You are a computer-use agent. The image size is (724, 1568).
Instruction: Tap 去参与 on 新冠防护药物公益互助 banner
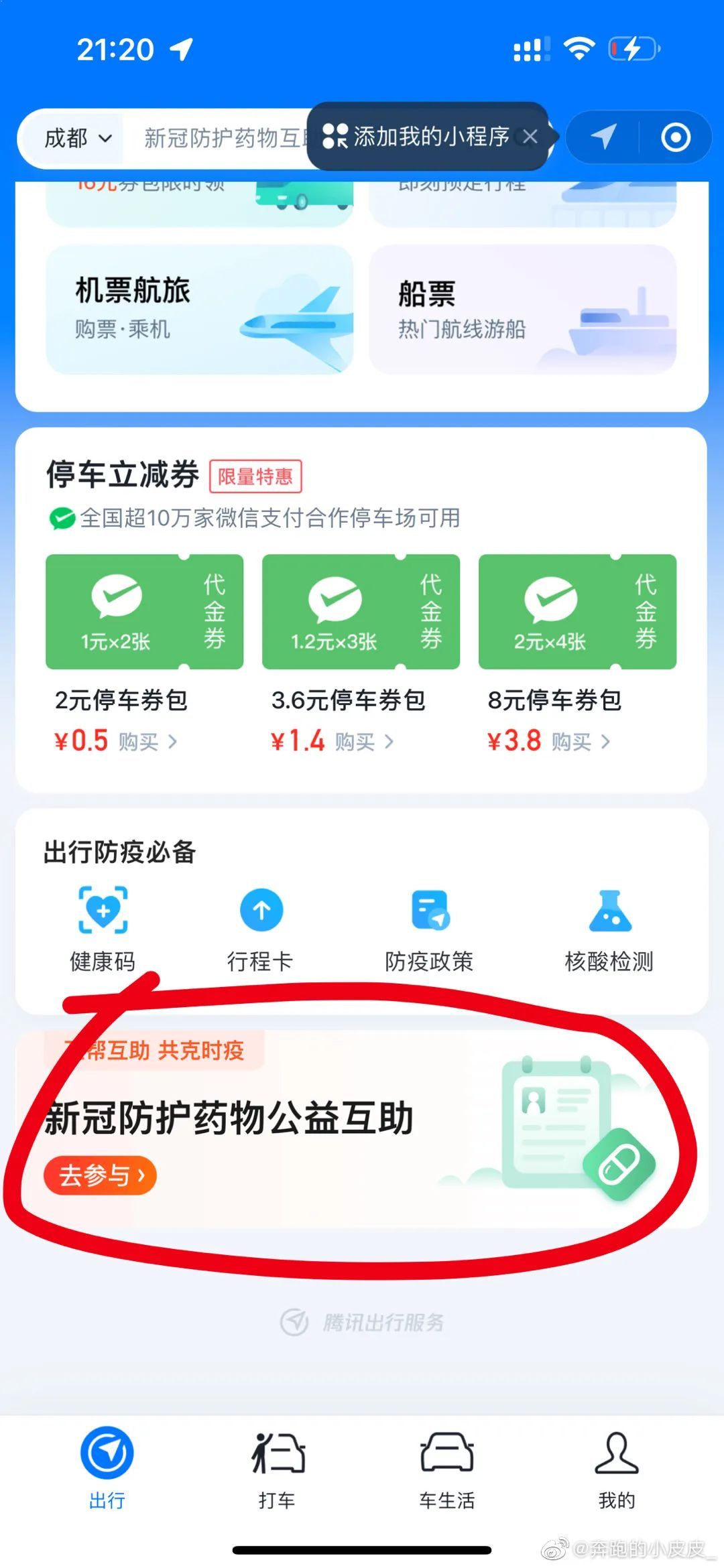101,1175
